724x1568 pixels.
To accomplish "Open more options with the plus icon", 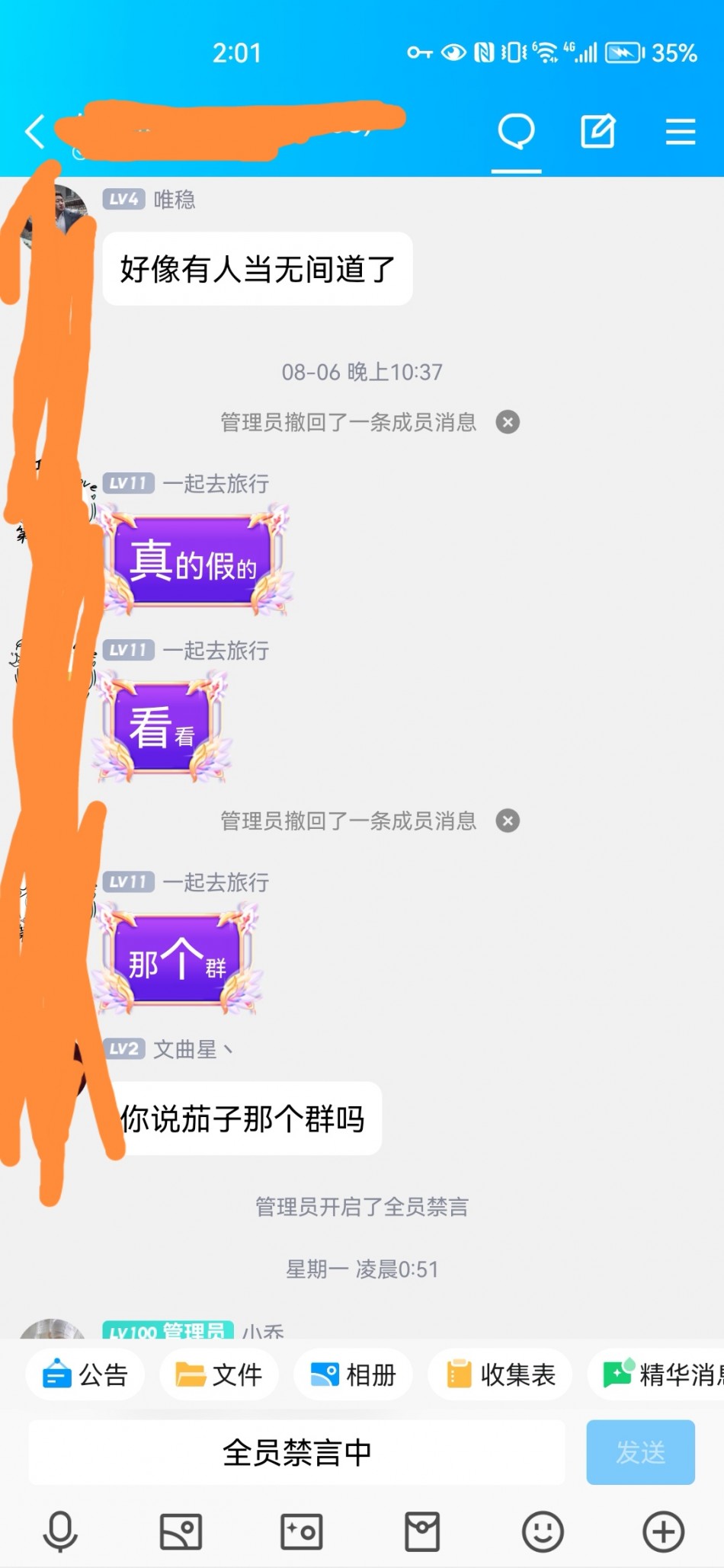I will (x=663, y=1531).
